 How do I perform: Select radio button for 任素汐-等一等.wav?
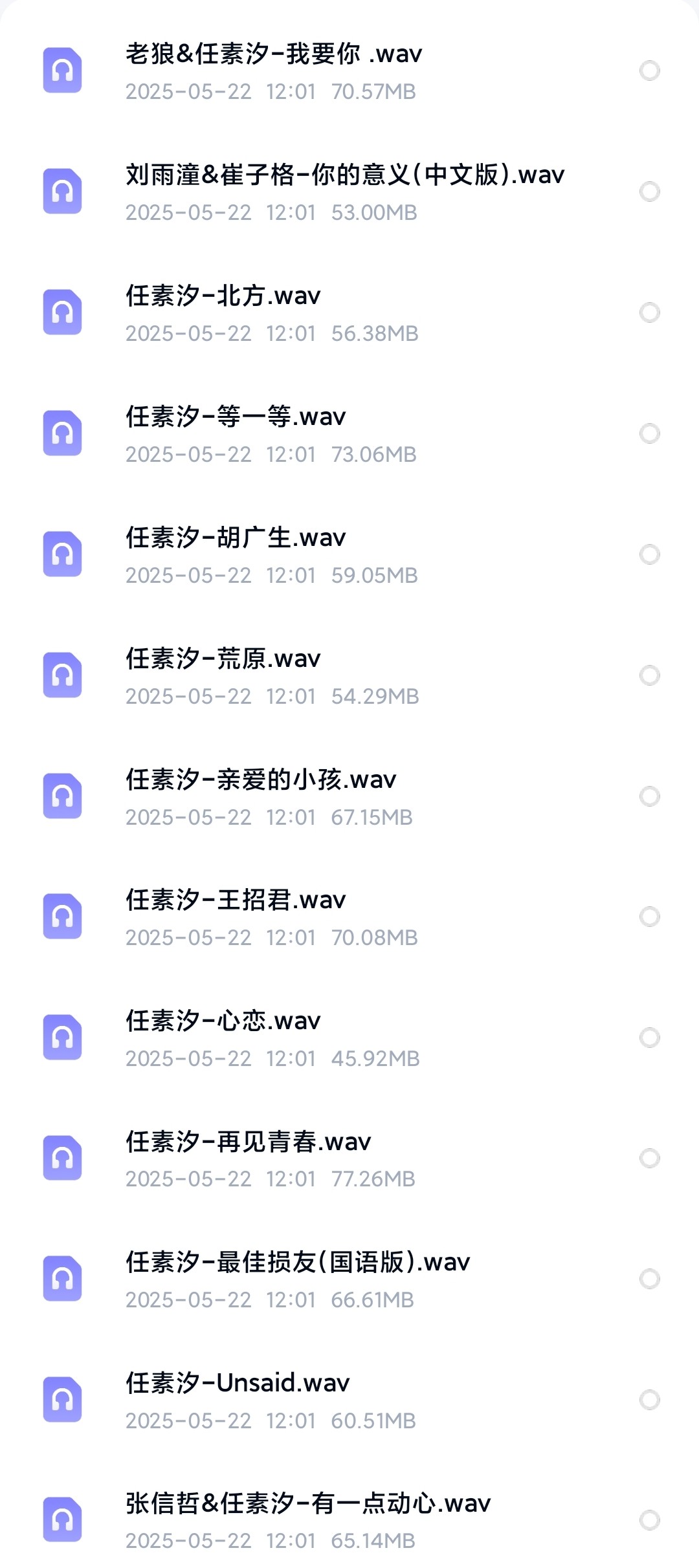point(649,433)
